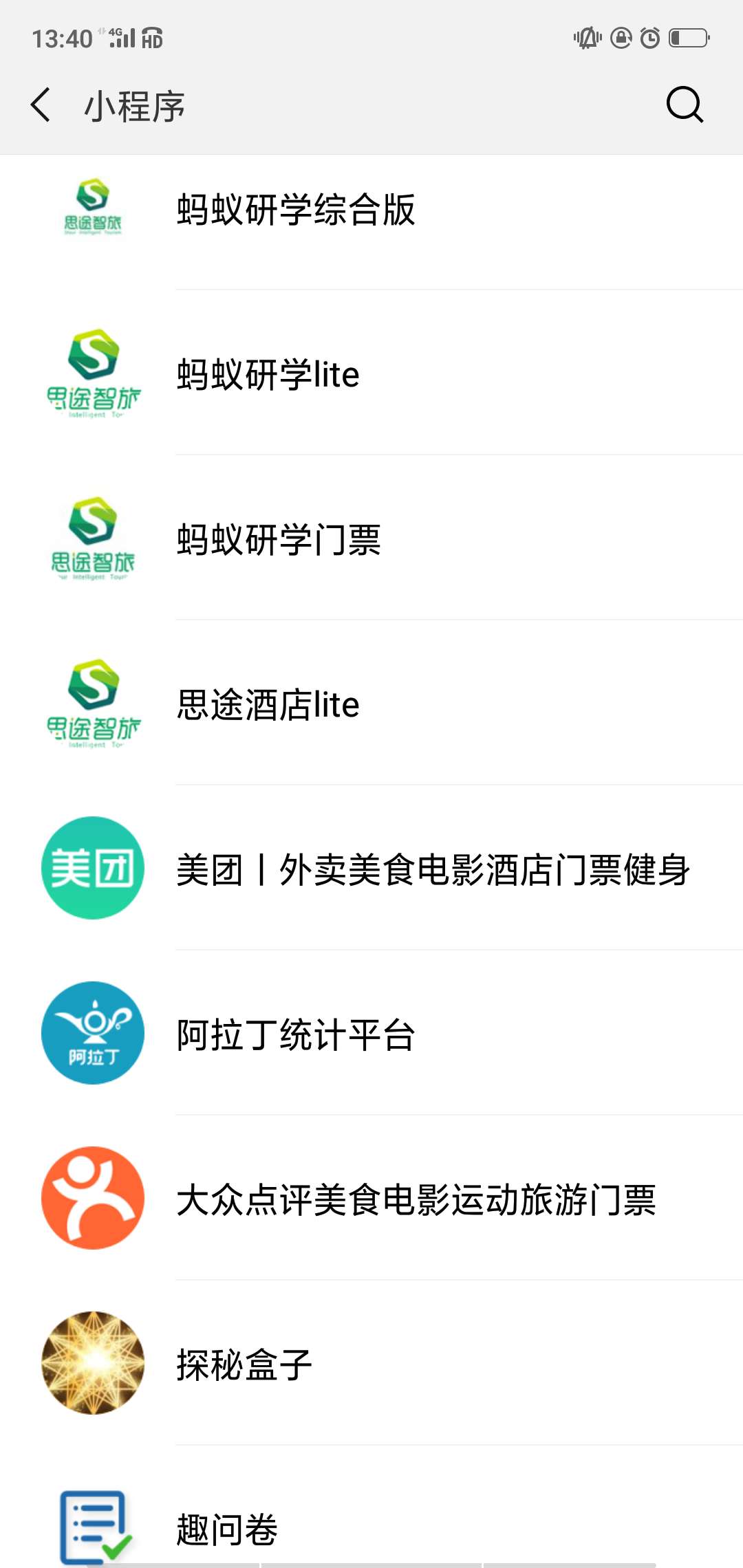Image resolution: width=743 pixels, height=1568 pixels.
Task: Open the search magnifier icon
Action: (683, 107)
